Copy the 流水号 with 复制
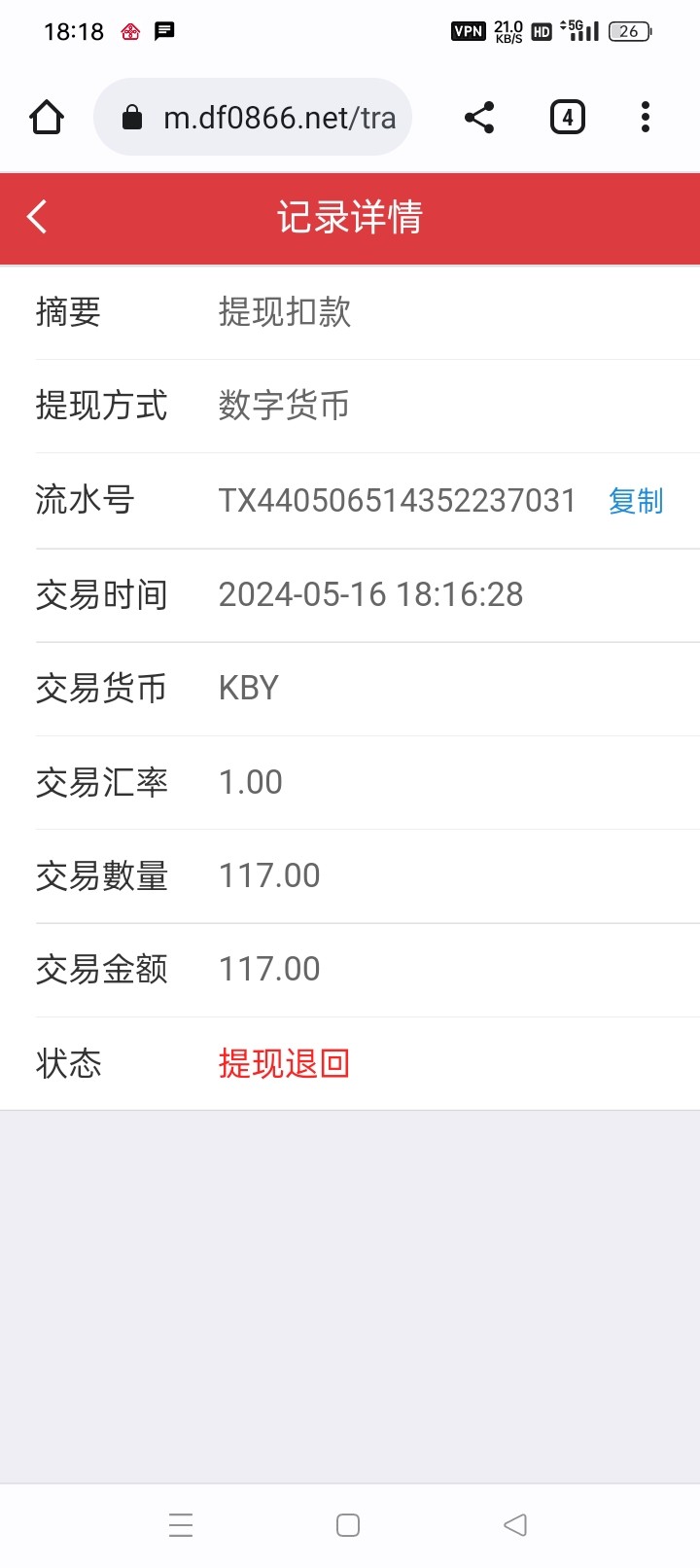The image size is (700, 1568). 636,501
